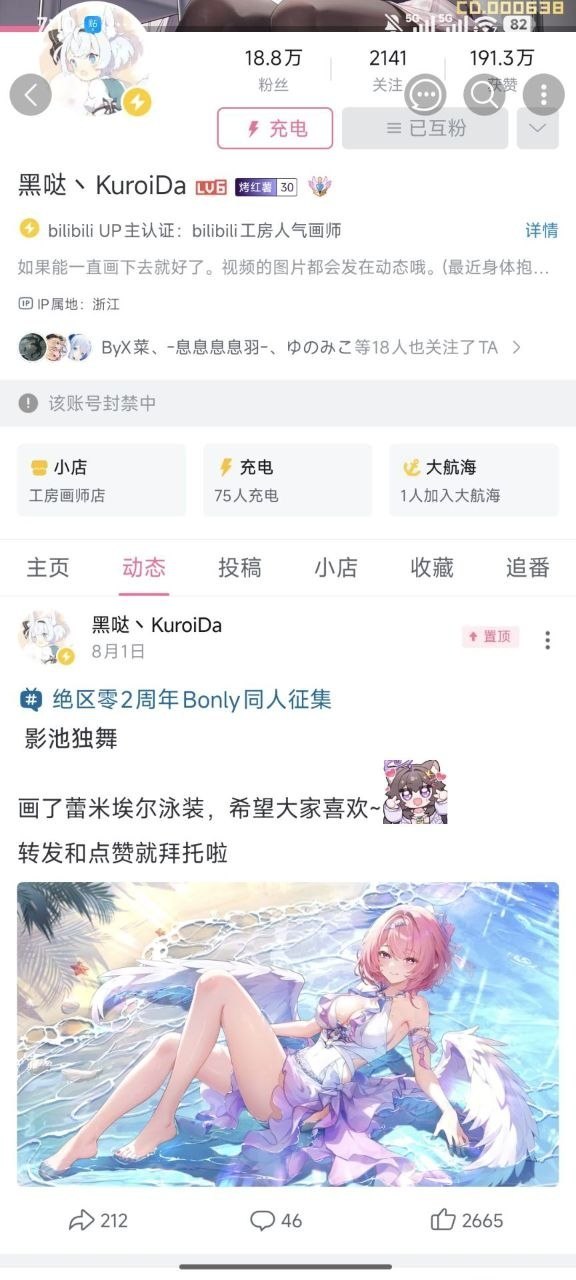Go back with the top-left arrow

[x=32, y=95]
